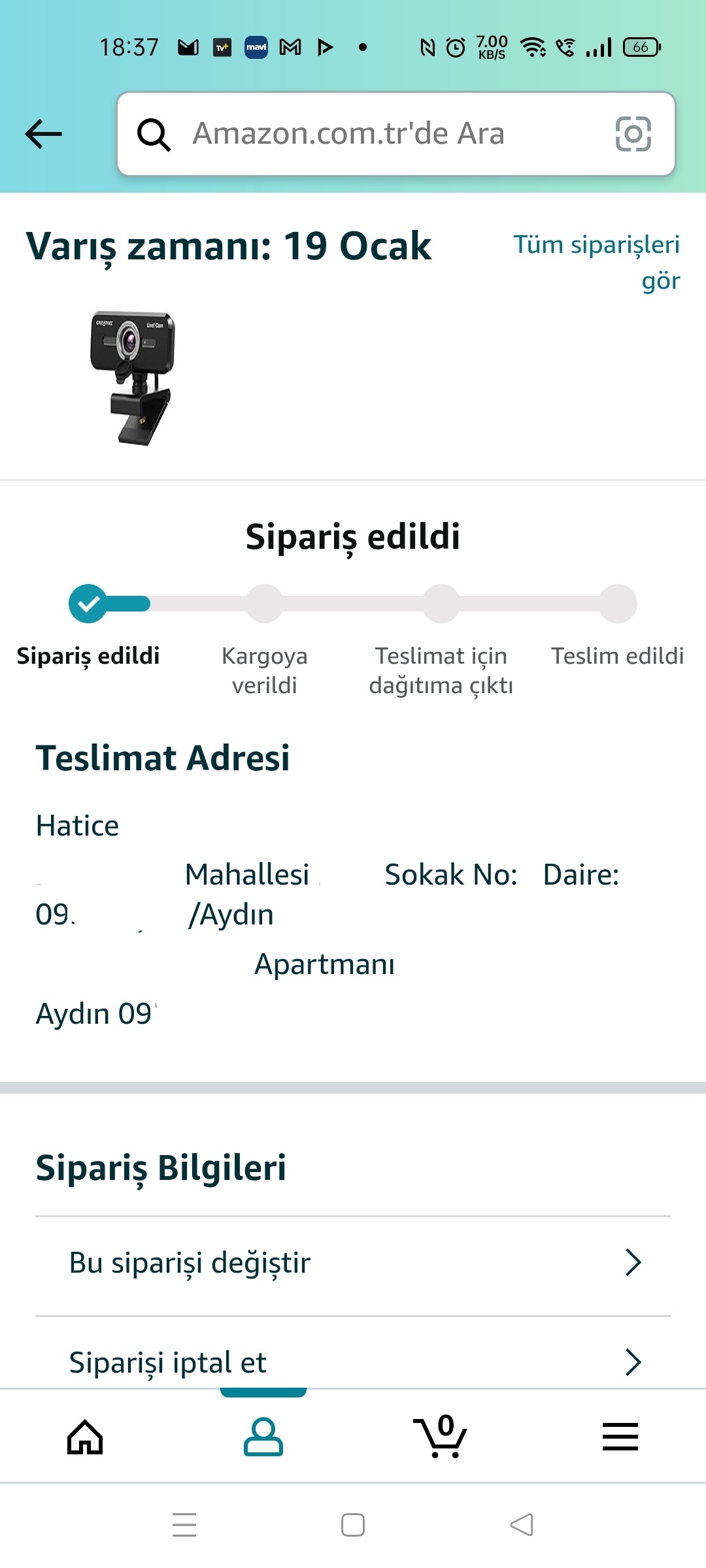Tap the Amazon.com.tr search field
The height and width of the screenshot is (1568, 706).
pyautogui.click(x=366, y=134)
